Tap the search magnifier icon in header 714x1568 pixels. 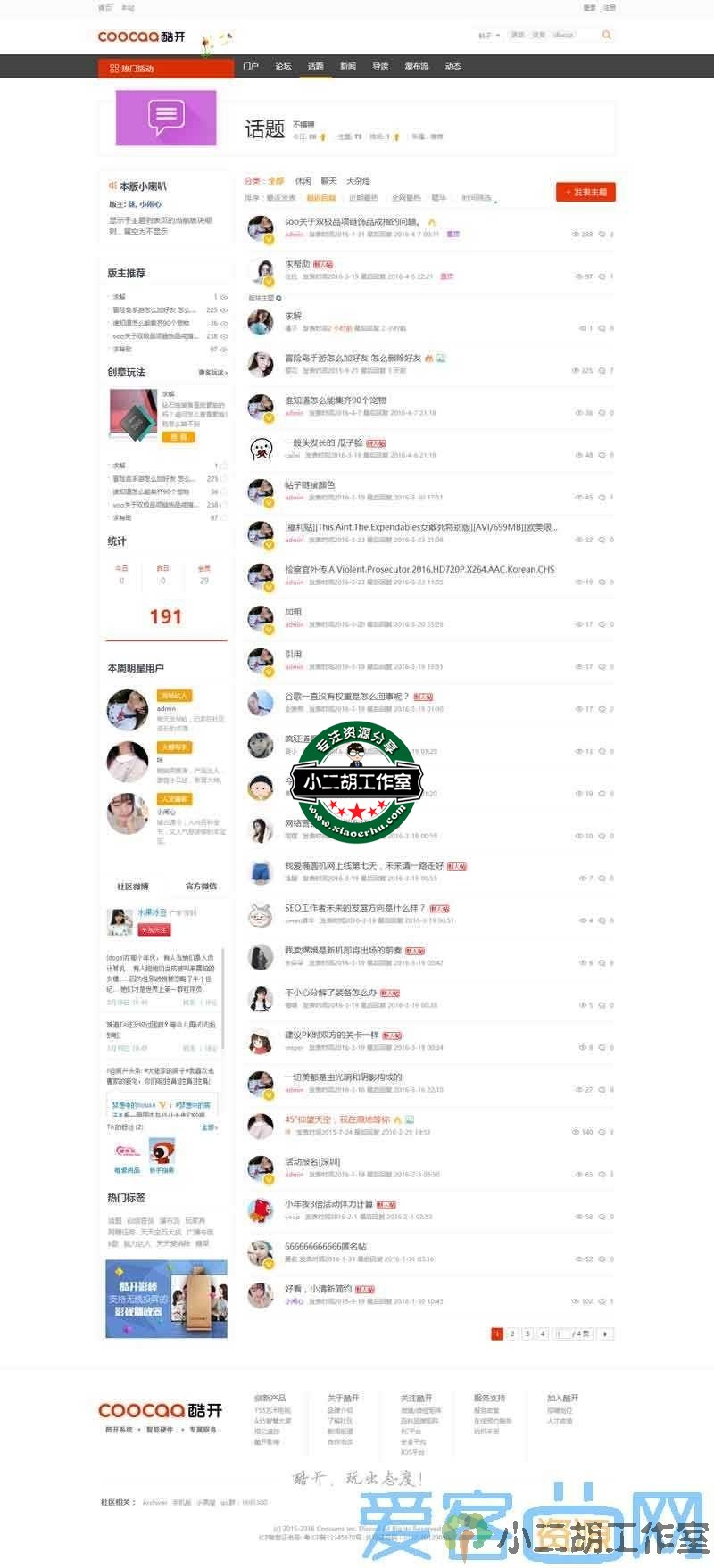click(607, 35)
